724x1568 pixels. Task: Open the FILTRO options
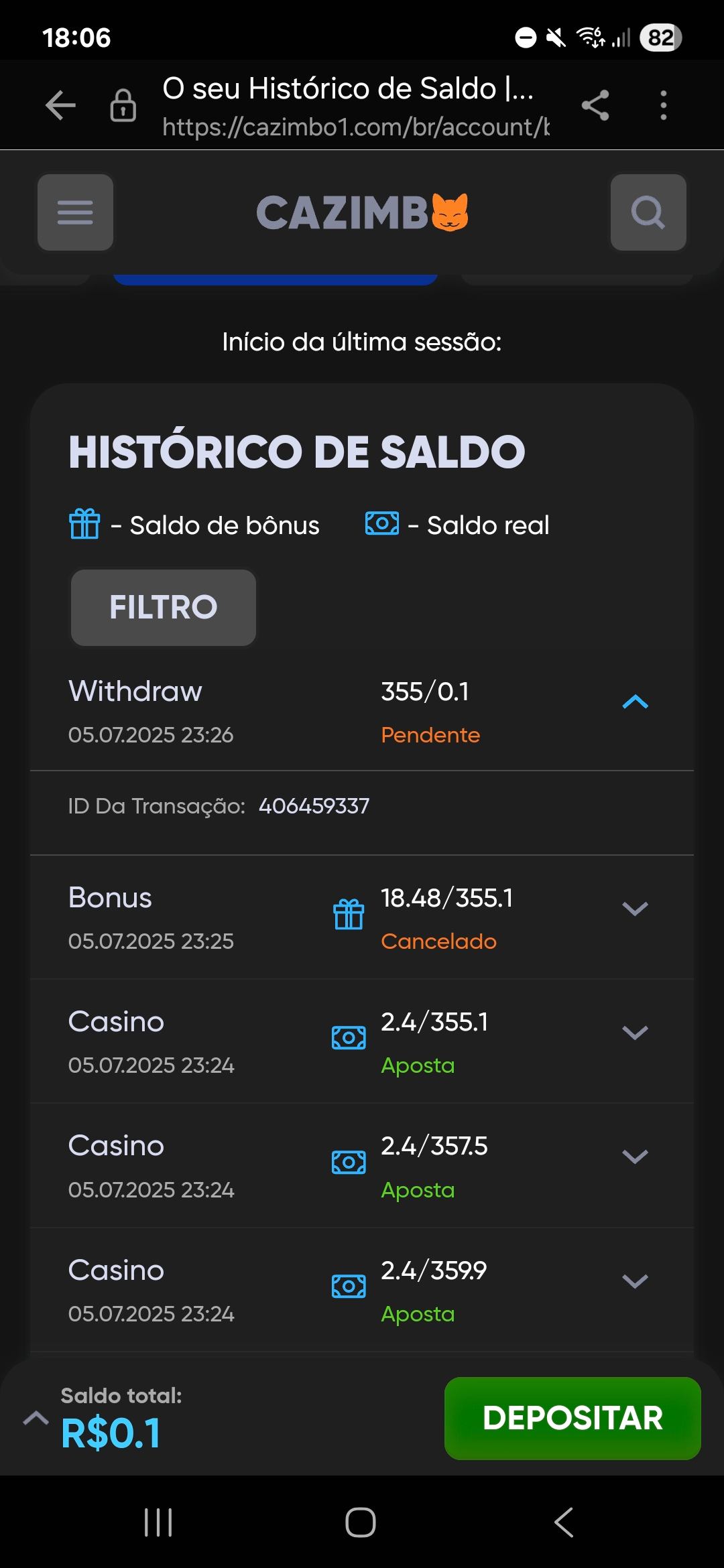coord(163,607)
